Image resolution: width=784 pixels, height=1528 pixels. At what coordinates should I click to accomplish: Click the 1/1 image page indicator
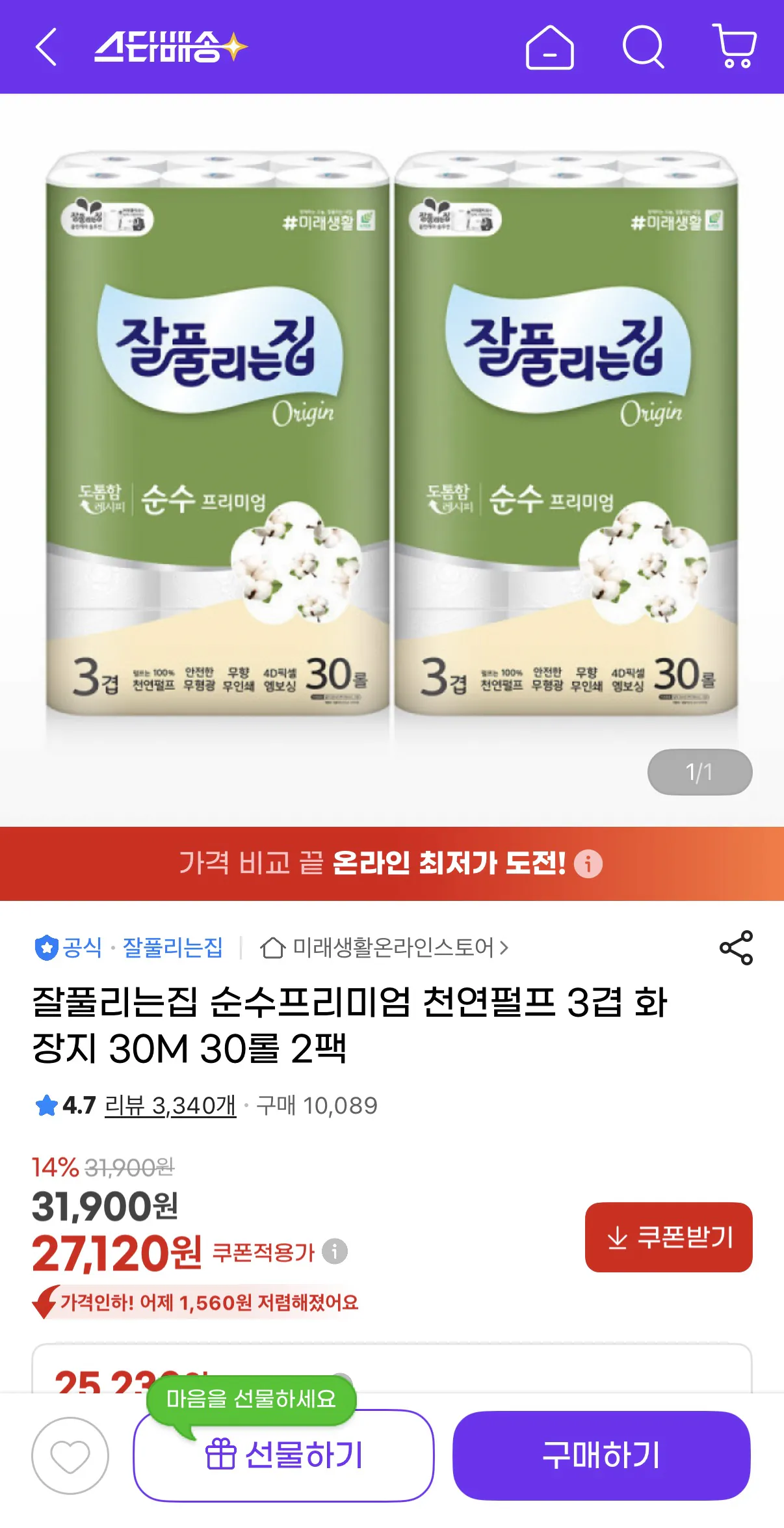pyautogui.click(x=699, y=771)
